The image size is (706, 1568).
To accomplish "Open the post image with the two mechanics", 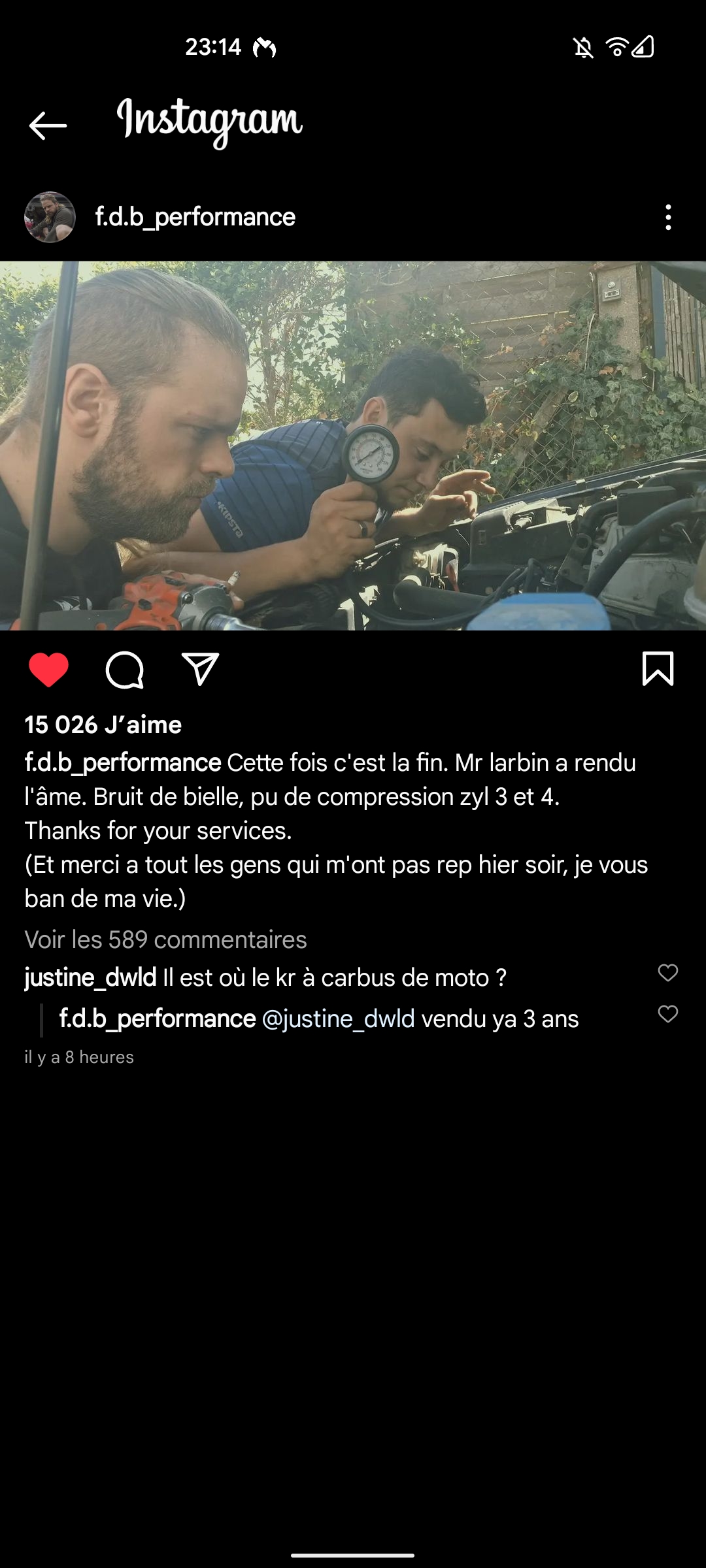I will click(353, 446).
